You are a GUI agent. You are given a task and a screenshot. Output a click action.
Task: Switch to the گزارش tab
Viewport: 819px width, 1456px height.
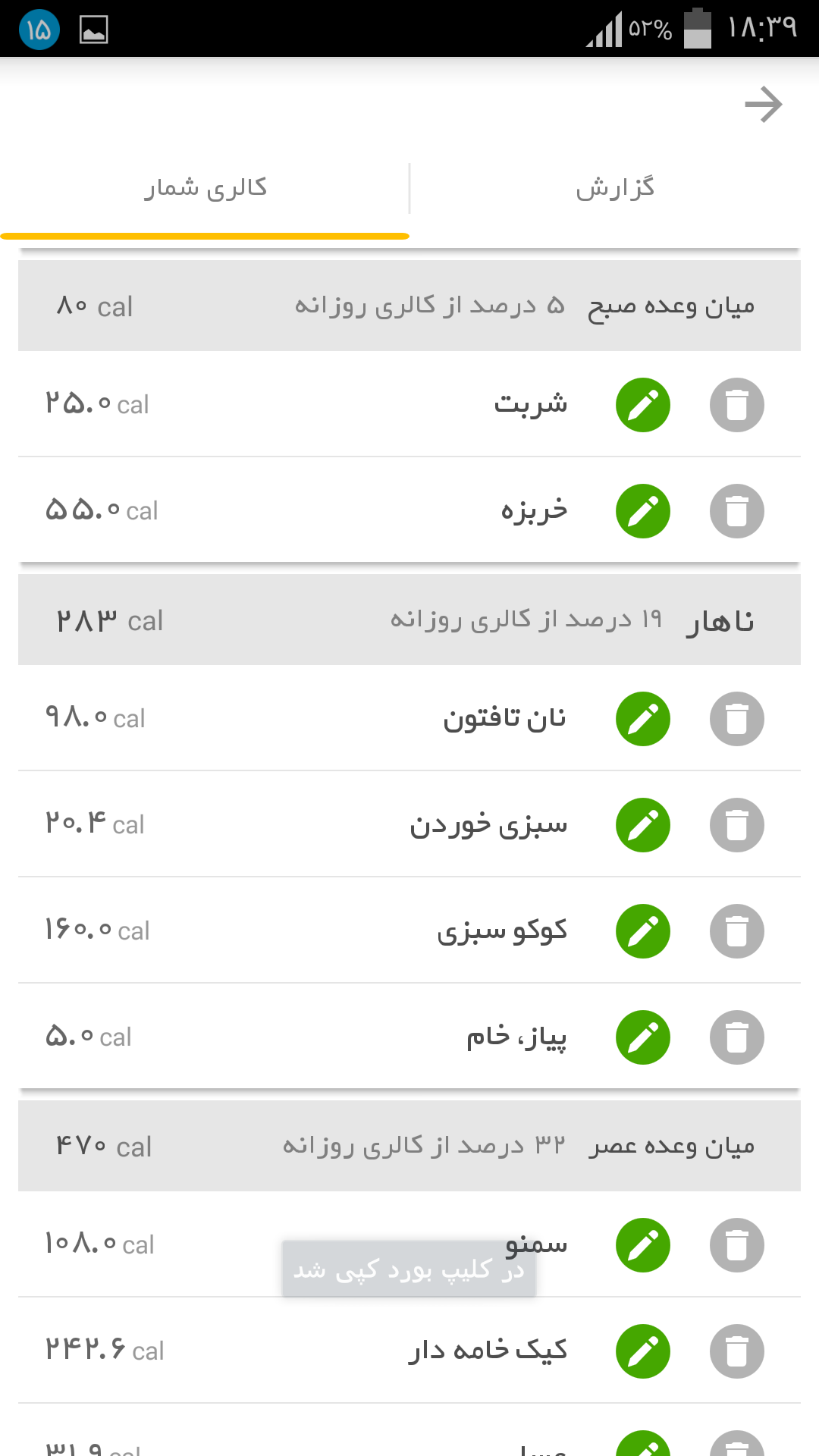coord(614,188)
